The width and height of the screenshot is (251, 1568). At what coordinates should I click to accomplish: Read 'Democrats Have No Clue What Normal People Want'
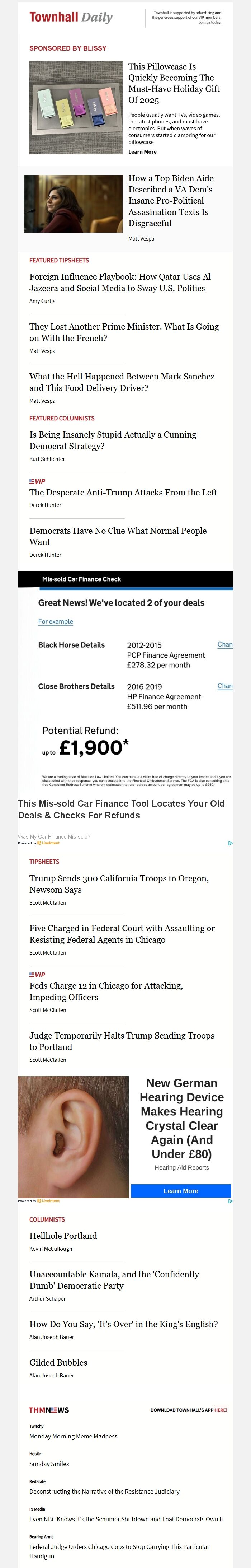(118, 536)
